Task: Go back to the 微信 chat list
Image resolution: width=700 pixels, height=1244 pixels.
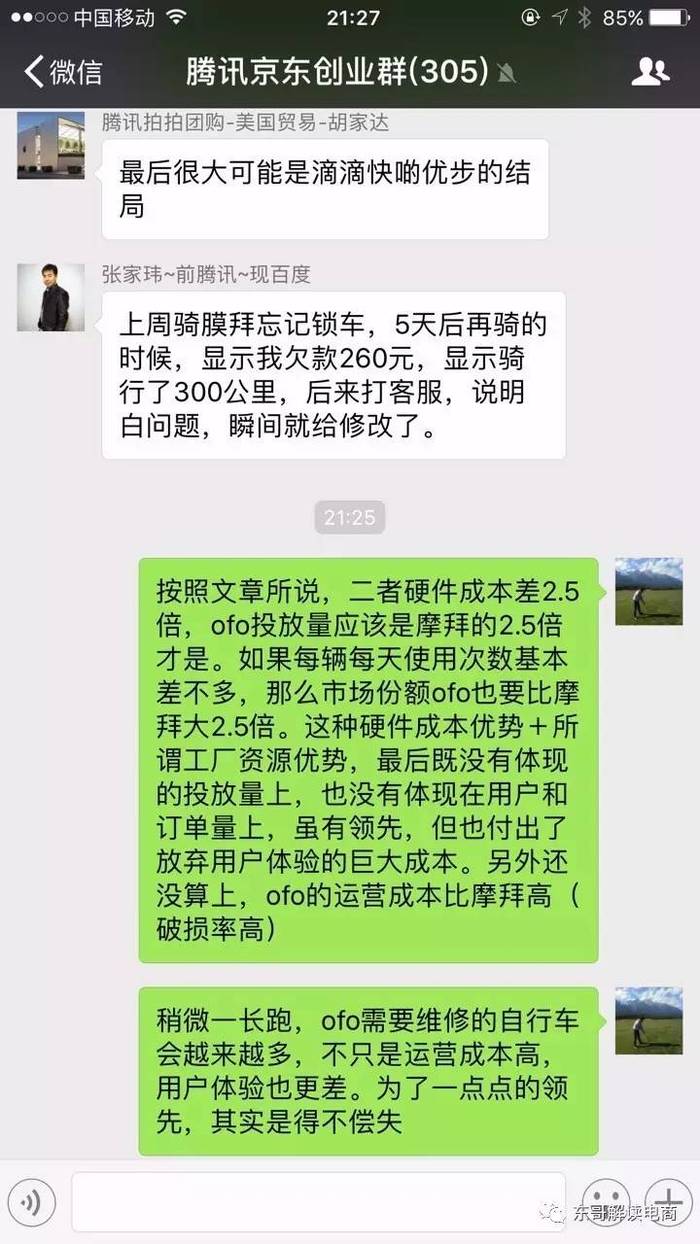Action: click(62, 72)
